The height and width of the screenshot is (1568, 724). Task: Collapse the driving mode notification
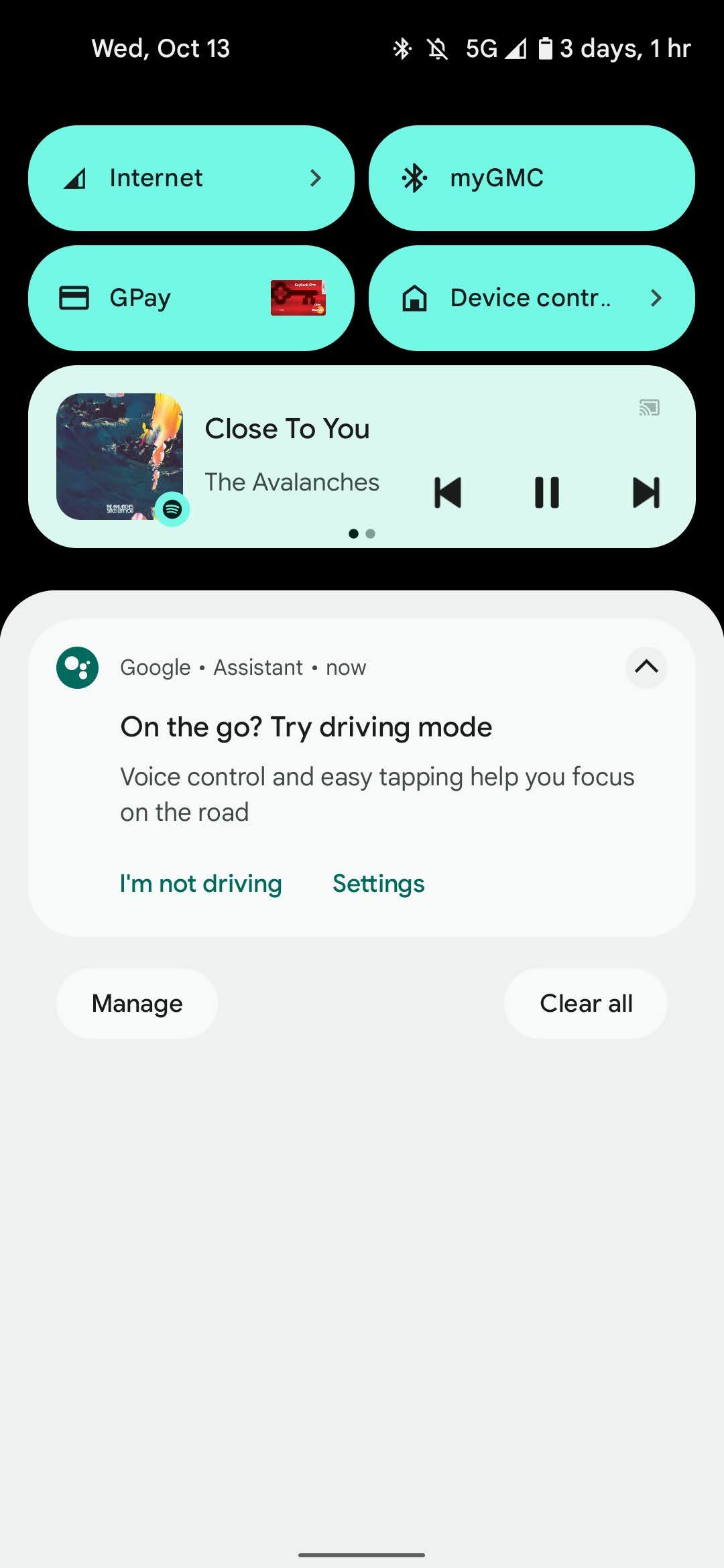[x=645, y=667]
